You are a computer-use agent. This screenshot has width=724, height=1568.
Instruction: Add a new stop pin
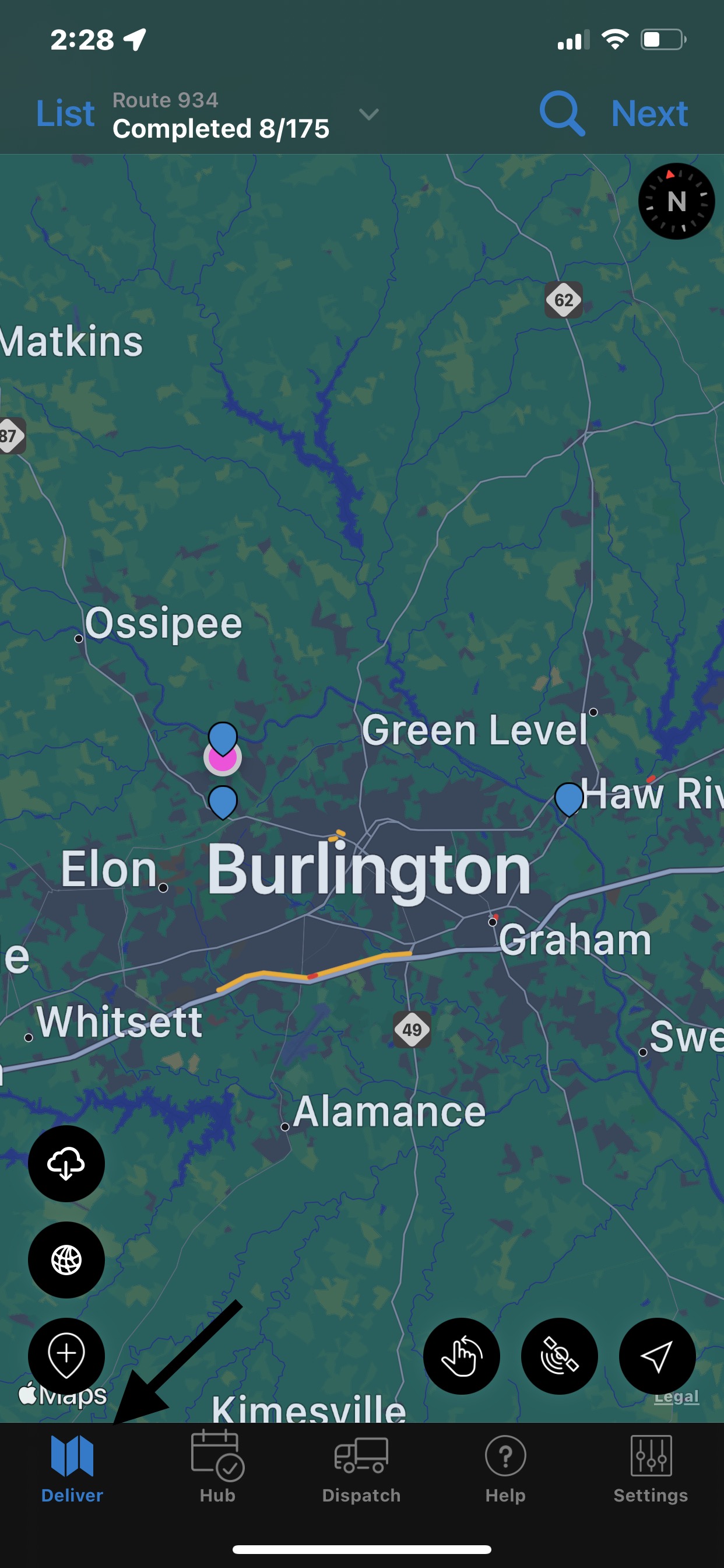pyautogui.click(x=66, y=1356)
